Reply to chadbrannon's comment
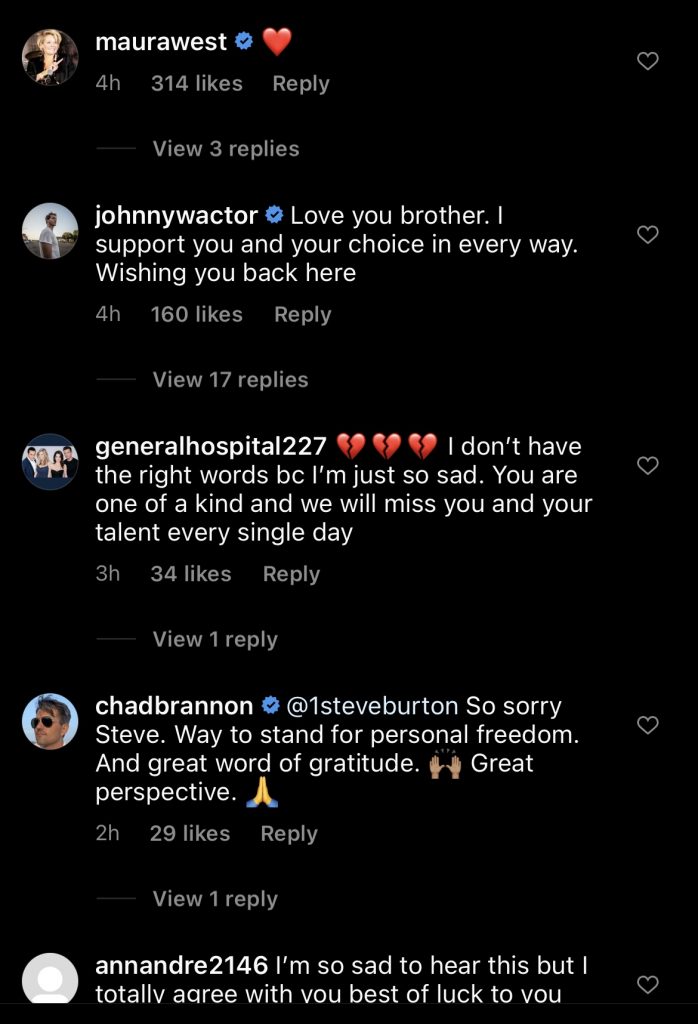698x1024 pixels. 289,833
